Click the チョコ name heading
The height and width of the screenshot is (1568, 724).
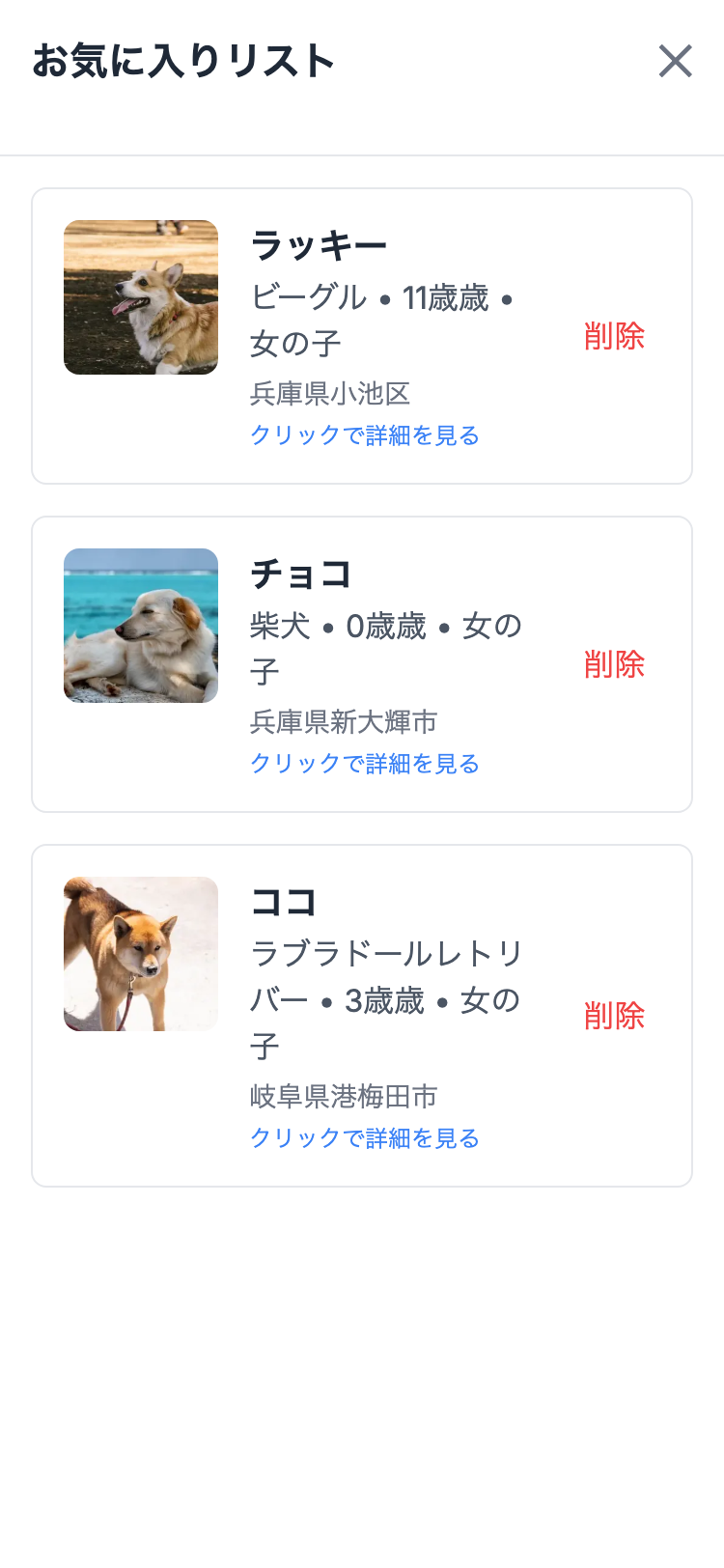299,574
